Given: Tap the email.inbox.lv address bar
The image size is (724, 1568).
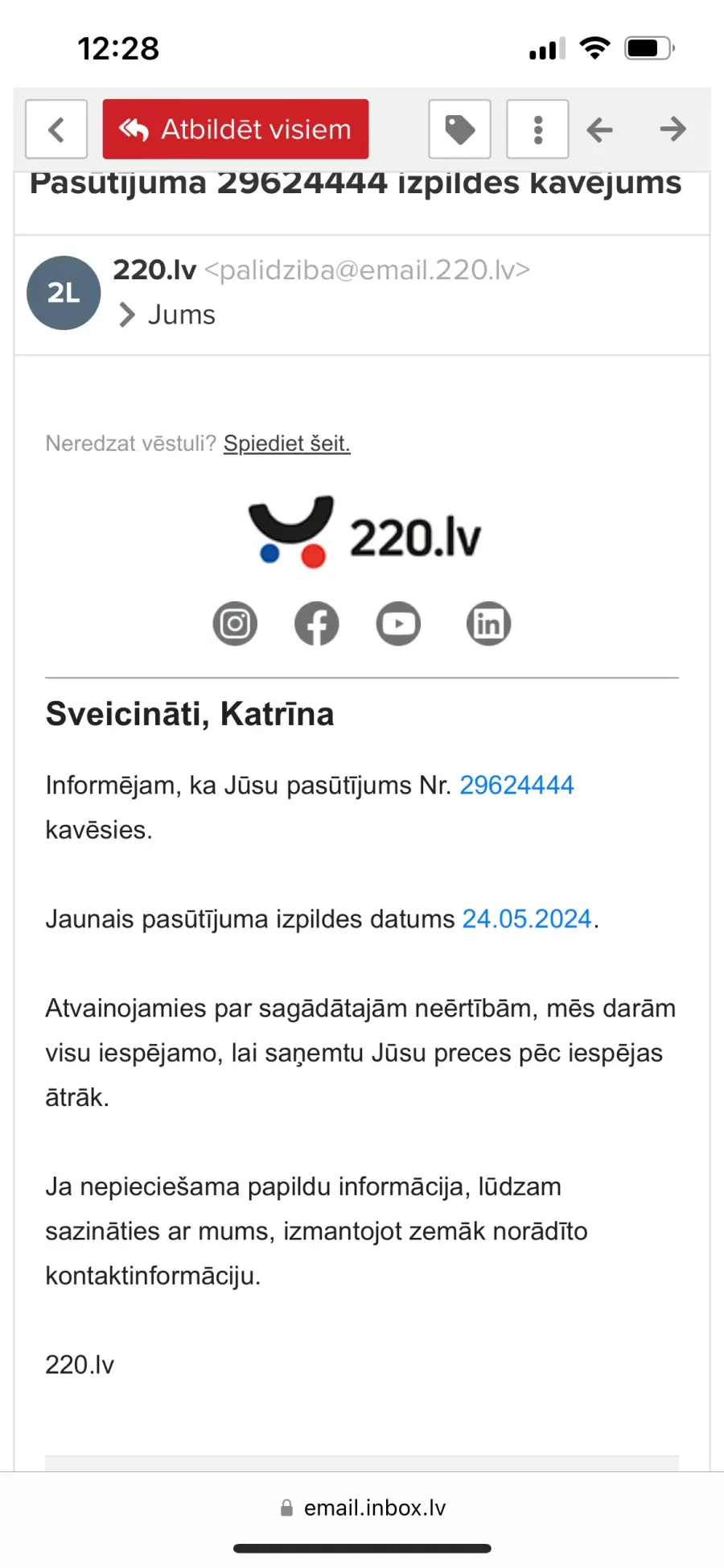Looking at the screenshot, I should tap(363, 1508).
